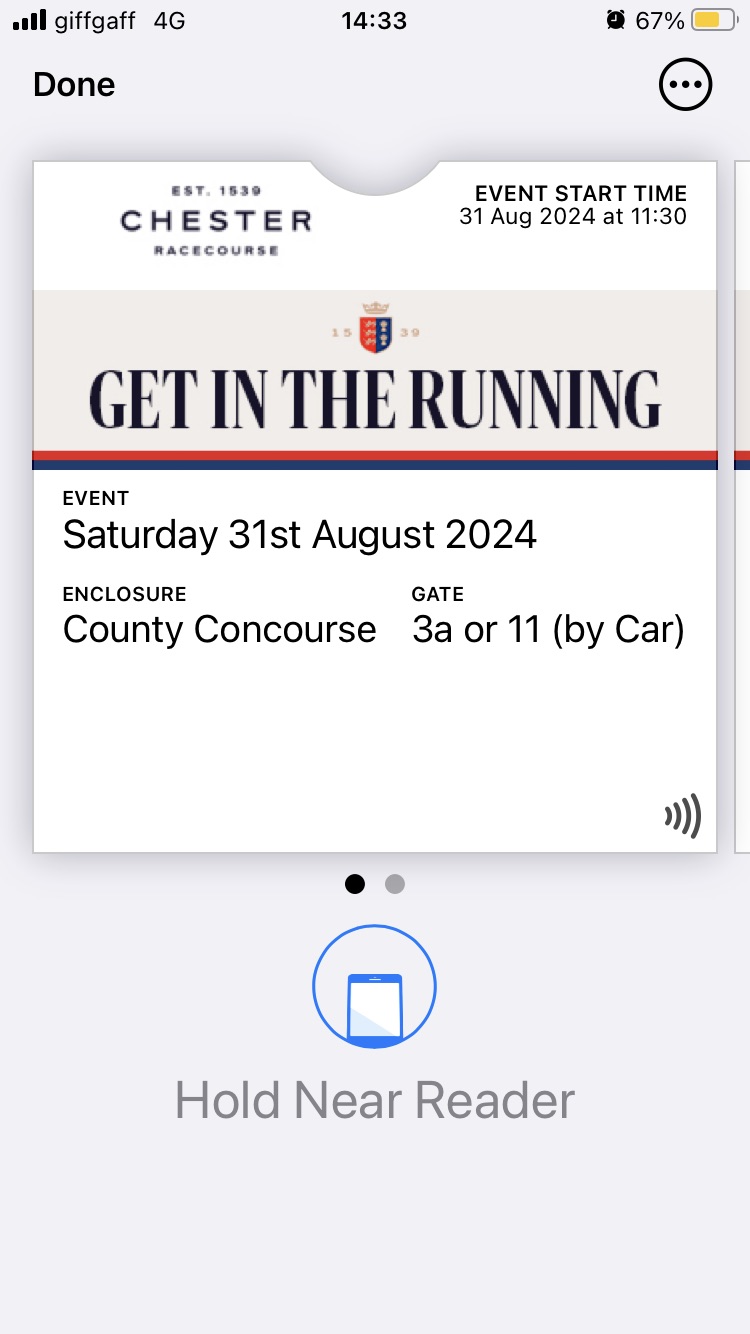Tap Done to close the pass
Image resolution: width=750 pixels, height=1334 pixels.
pyautogui.click(x=74, y=85)
